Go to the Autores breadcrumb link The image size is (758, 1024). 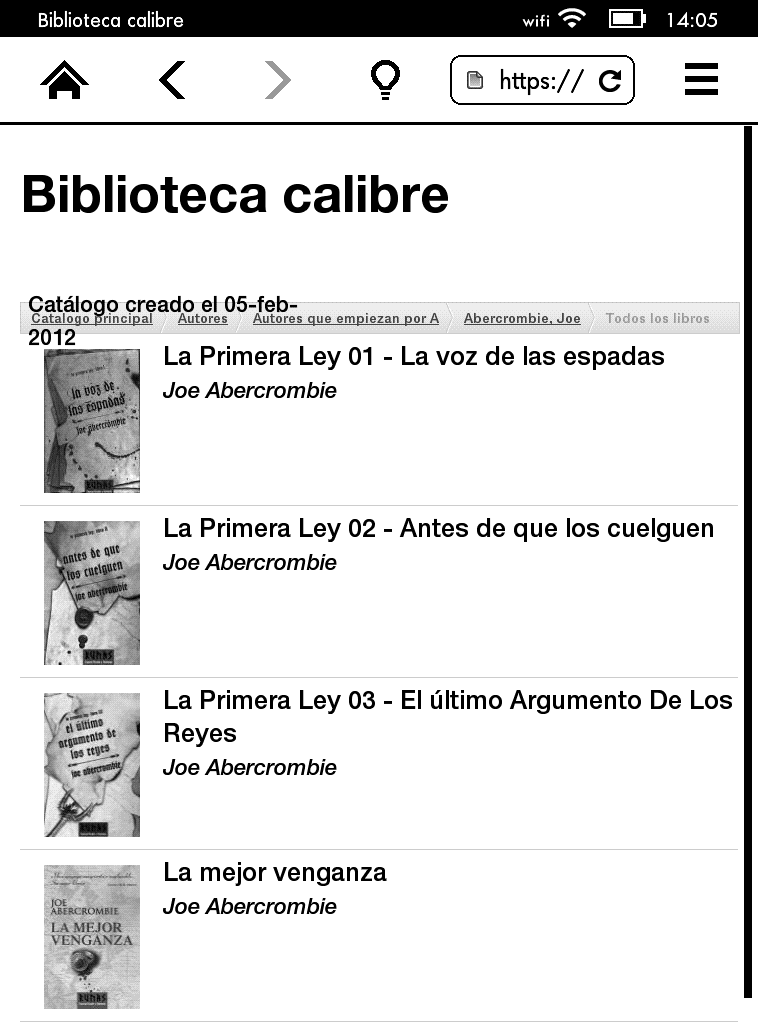coord(203,319)
